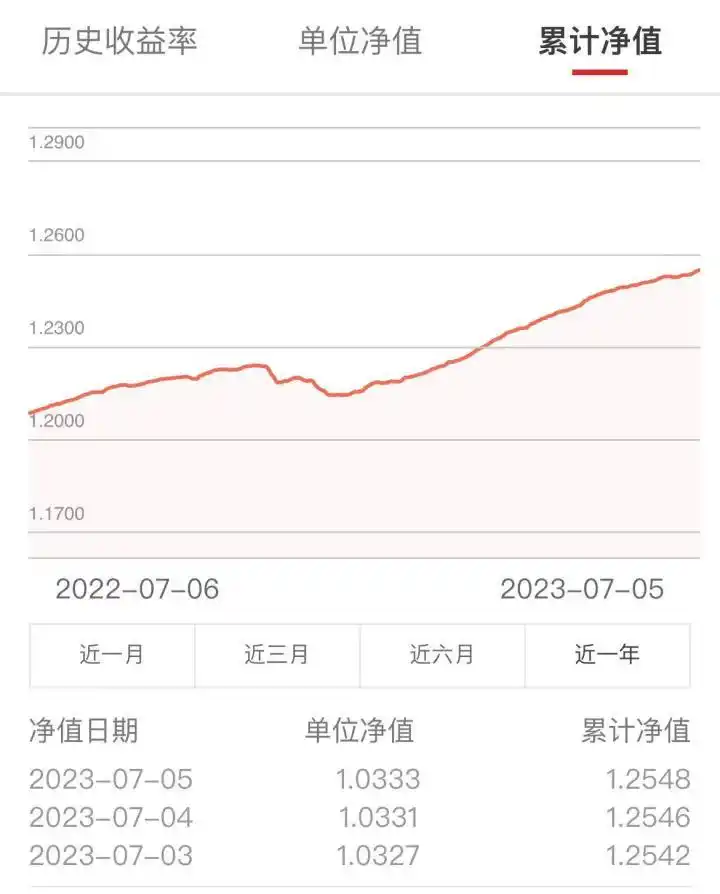Select the 近一年 filter
The width and height of the screenshot is (720, 894).
click(x=609, y=654)
